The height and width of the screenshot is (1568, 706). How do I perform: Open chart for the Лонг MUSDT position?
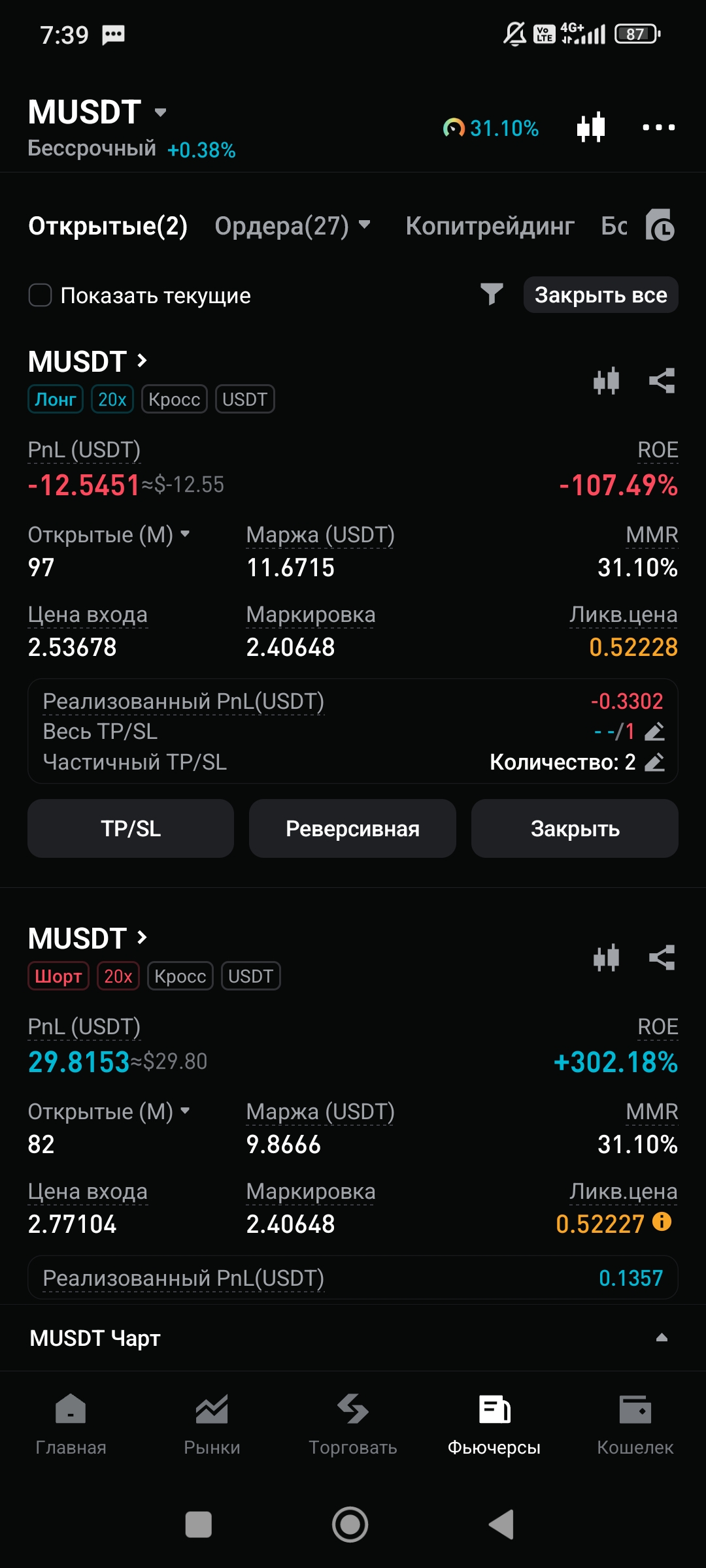point(606,381)
